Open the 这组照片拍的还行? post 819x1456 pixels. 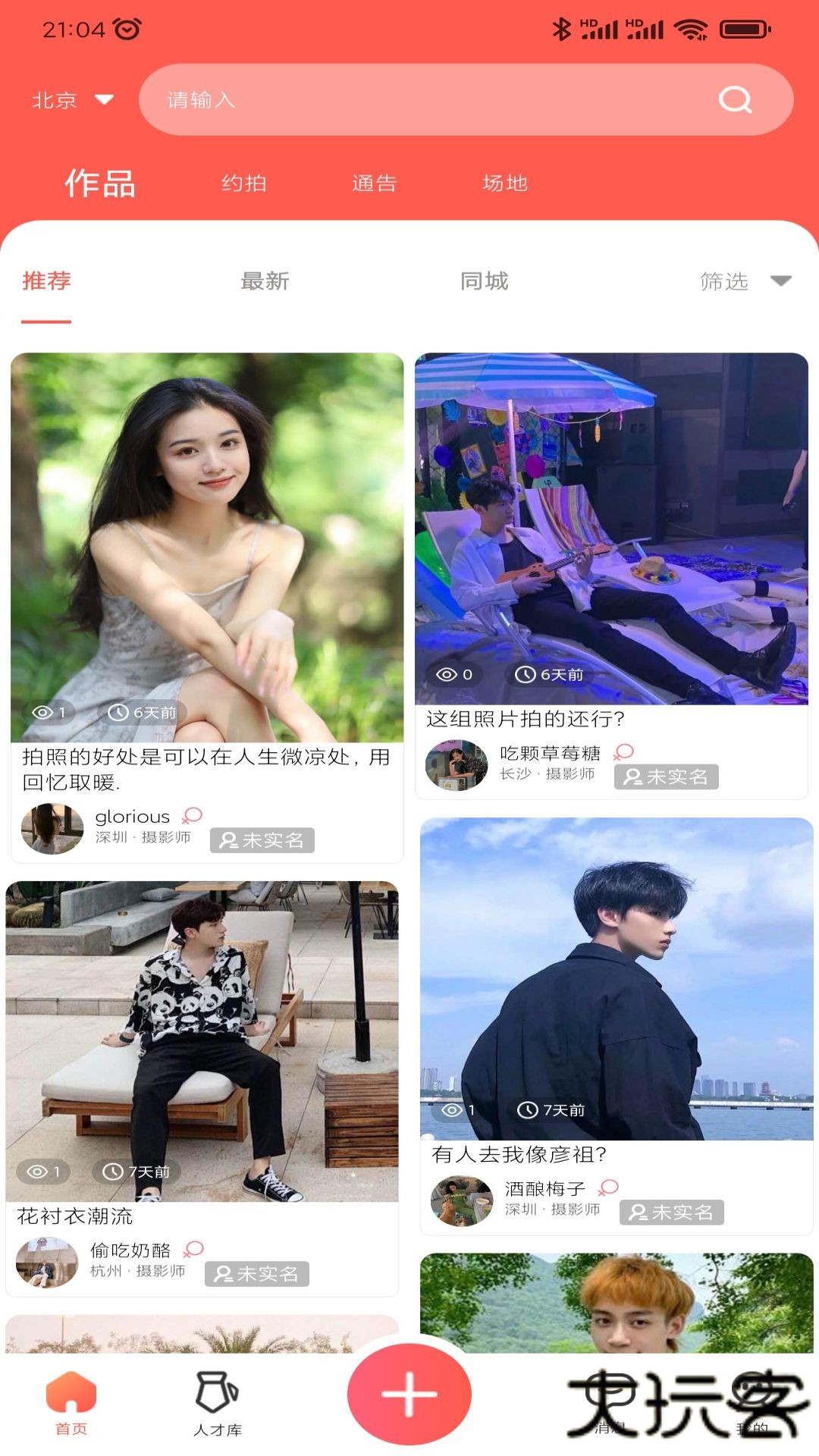(611, 529)
